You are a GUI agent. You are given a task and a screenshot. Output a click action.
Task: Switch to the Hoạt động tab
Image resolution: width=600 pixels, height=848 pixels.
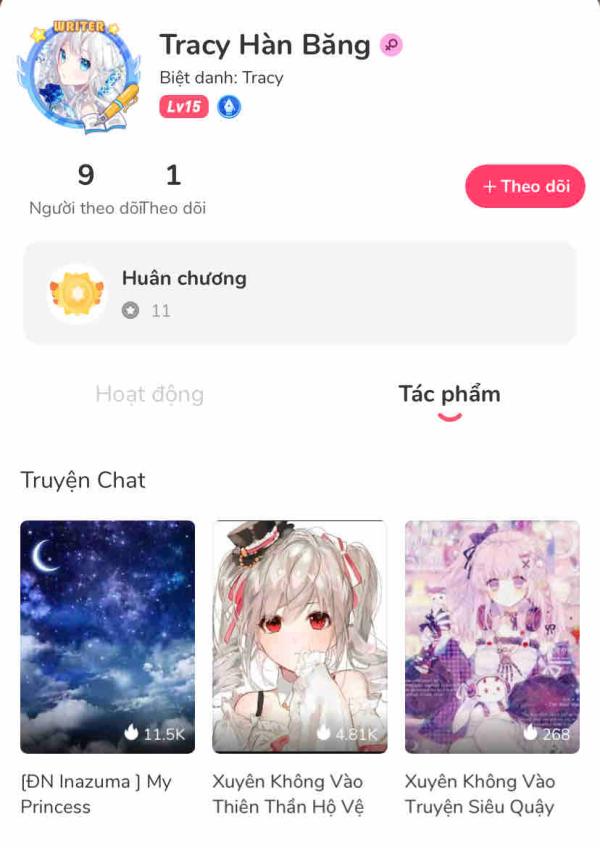click(x=149, y=394)
